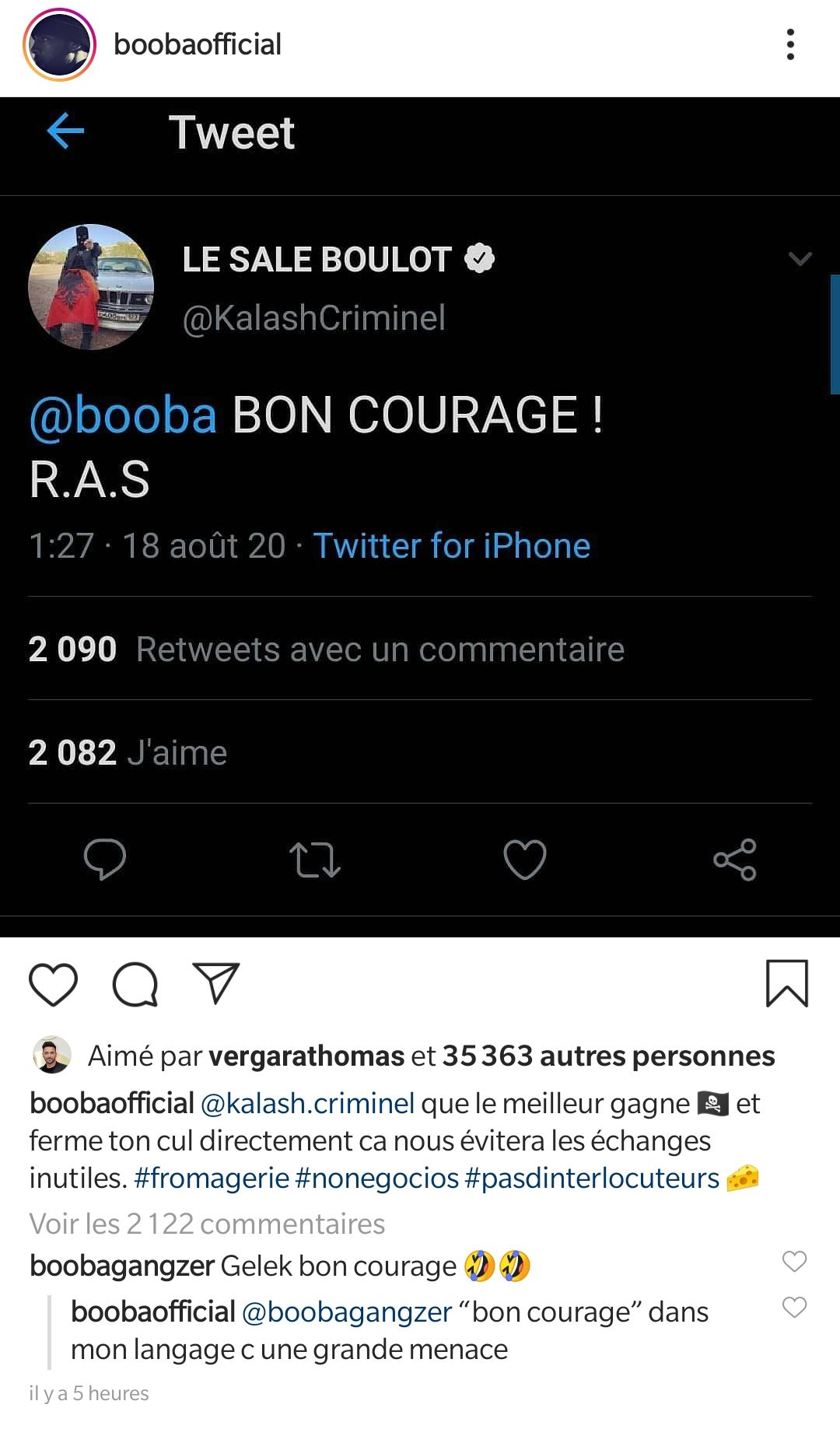Viewport: 840px width, 1429px height.
Task: Open the comment icon under the post
Action: coord(135,984)
